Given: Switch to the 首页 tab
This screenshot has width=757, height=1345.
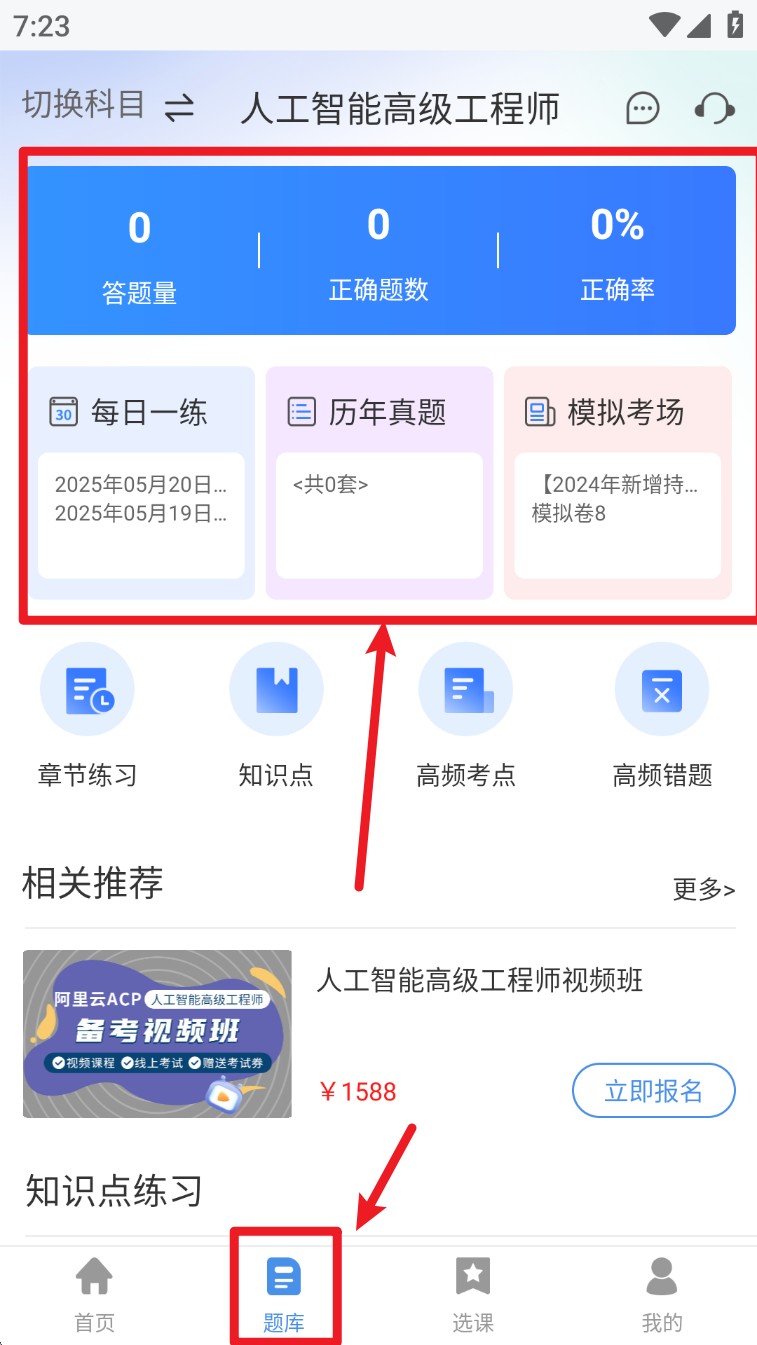Looking at the screenshot, I should pos(95,1295).
